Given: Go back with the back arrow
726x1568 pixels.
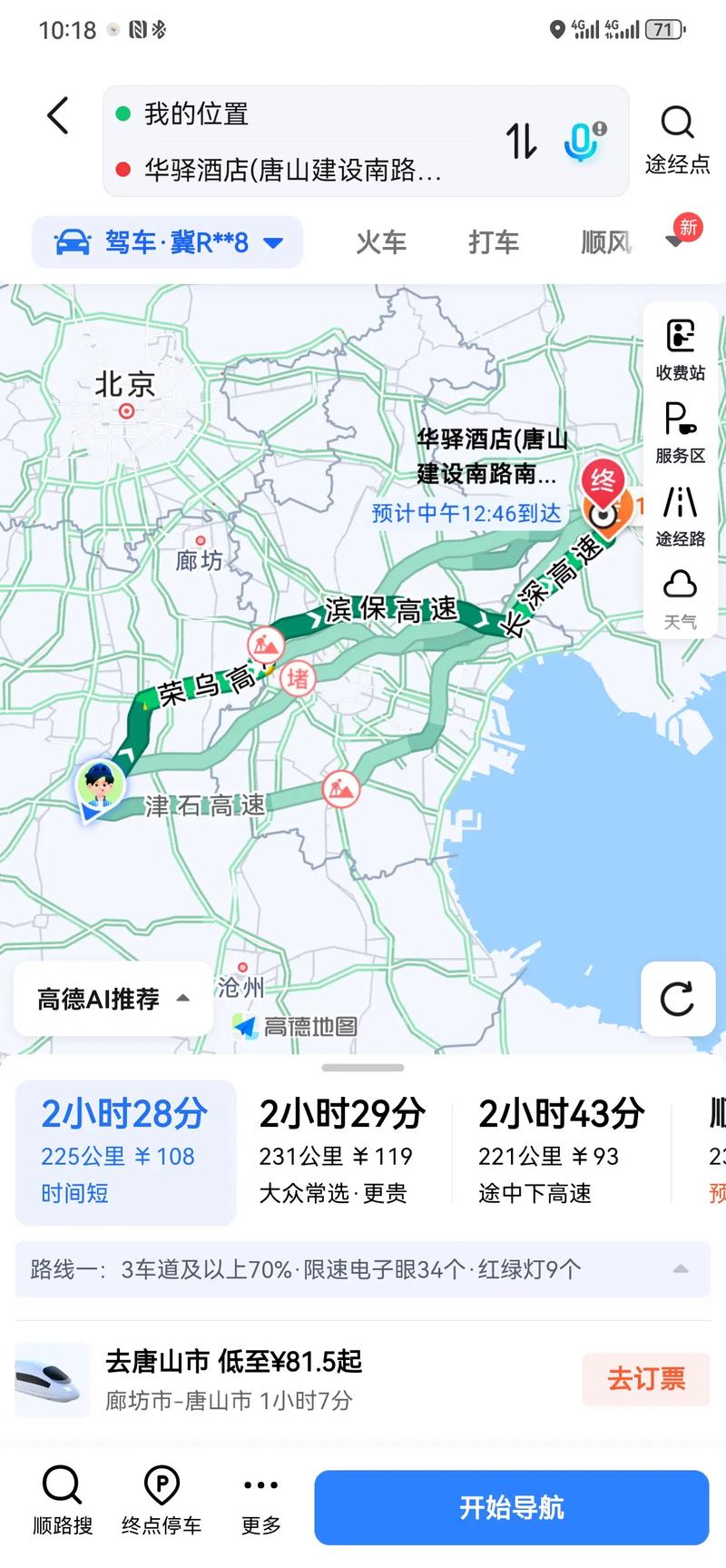Looking at the screenshot, I should coord(57,115).
